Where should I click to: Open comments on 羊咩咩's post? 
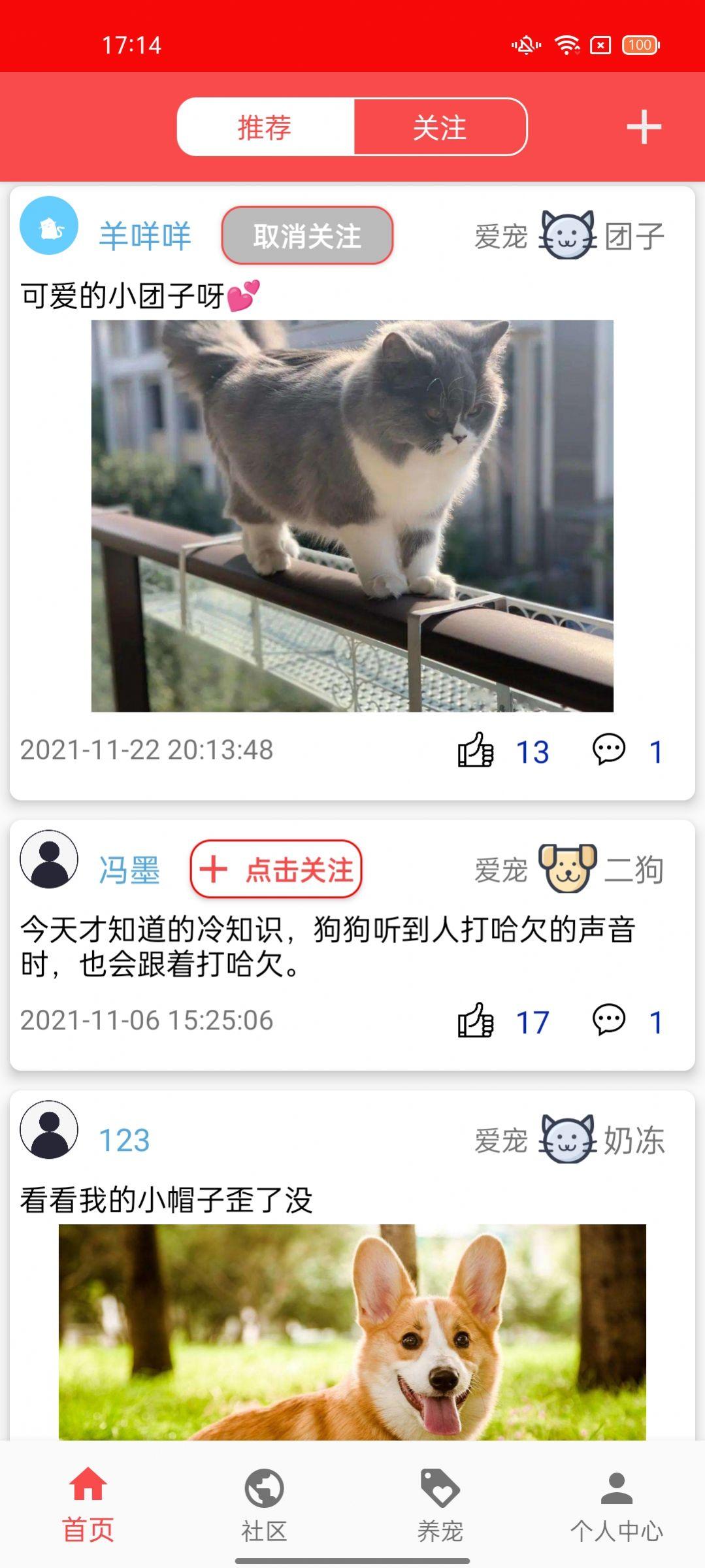pos(609,750)
